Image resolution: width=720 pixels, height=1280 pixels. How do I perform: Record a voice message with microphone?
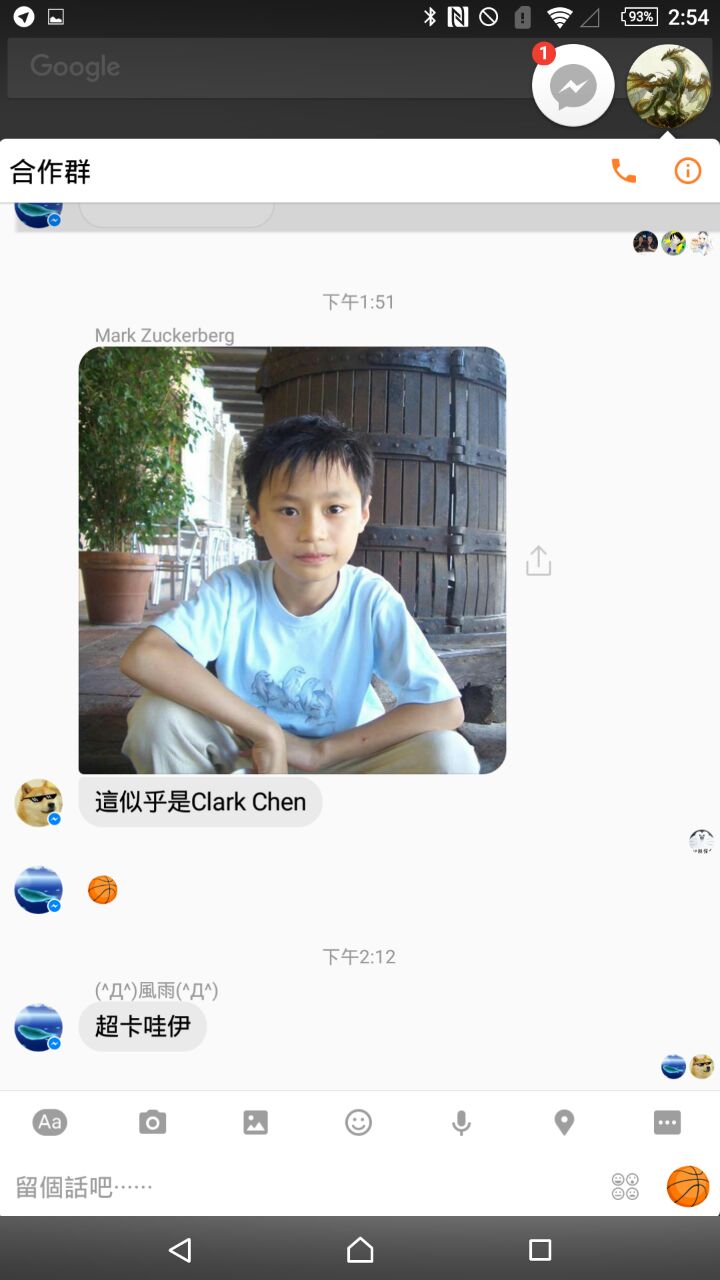[x=461, y=1122]
